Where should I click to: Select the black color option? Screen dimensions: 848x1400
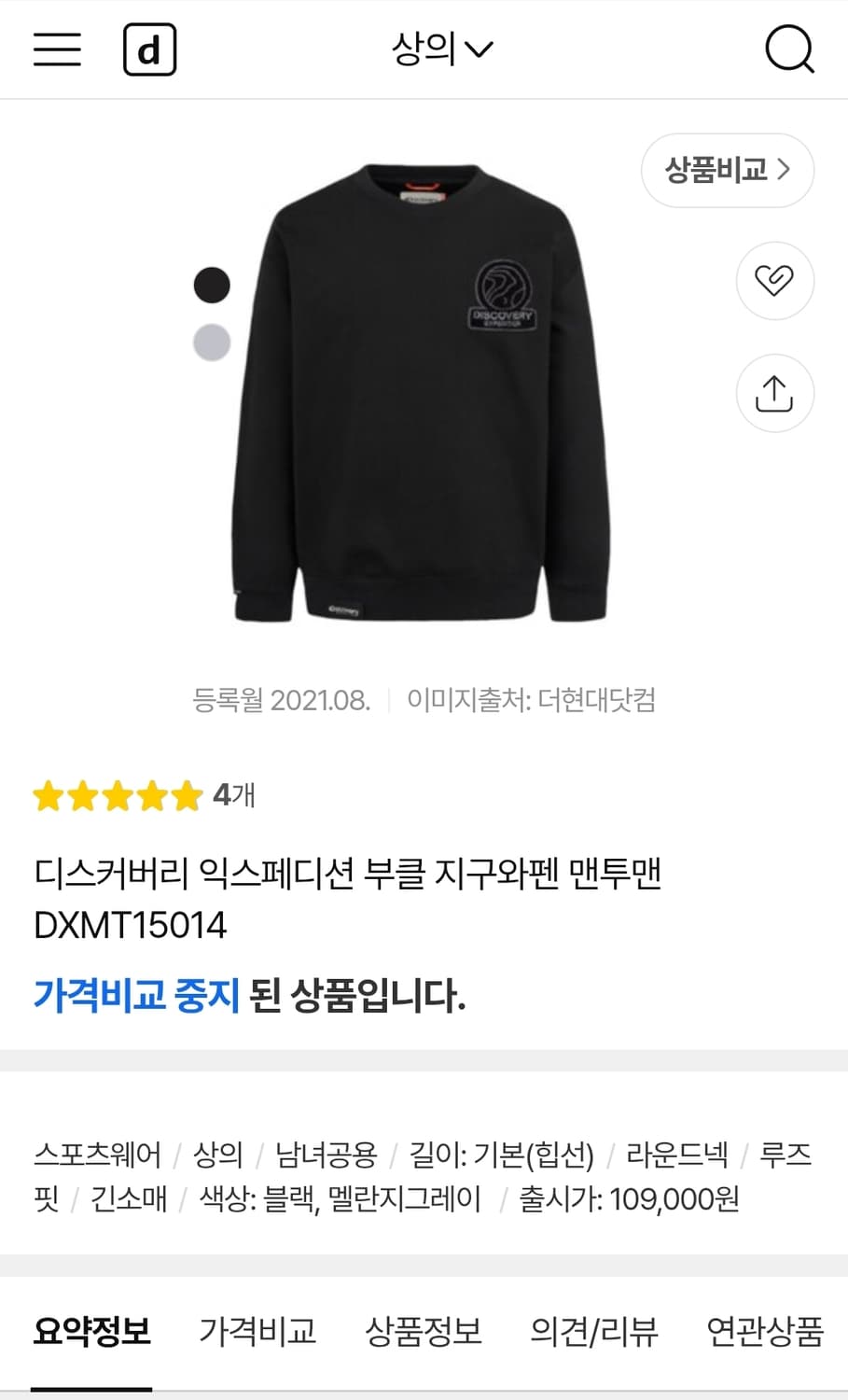pyautogui.click(x=212, y=283)
